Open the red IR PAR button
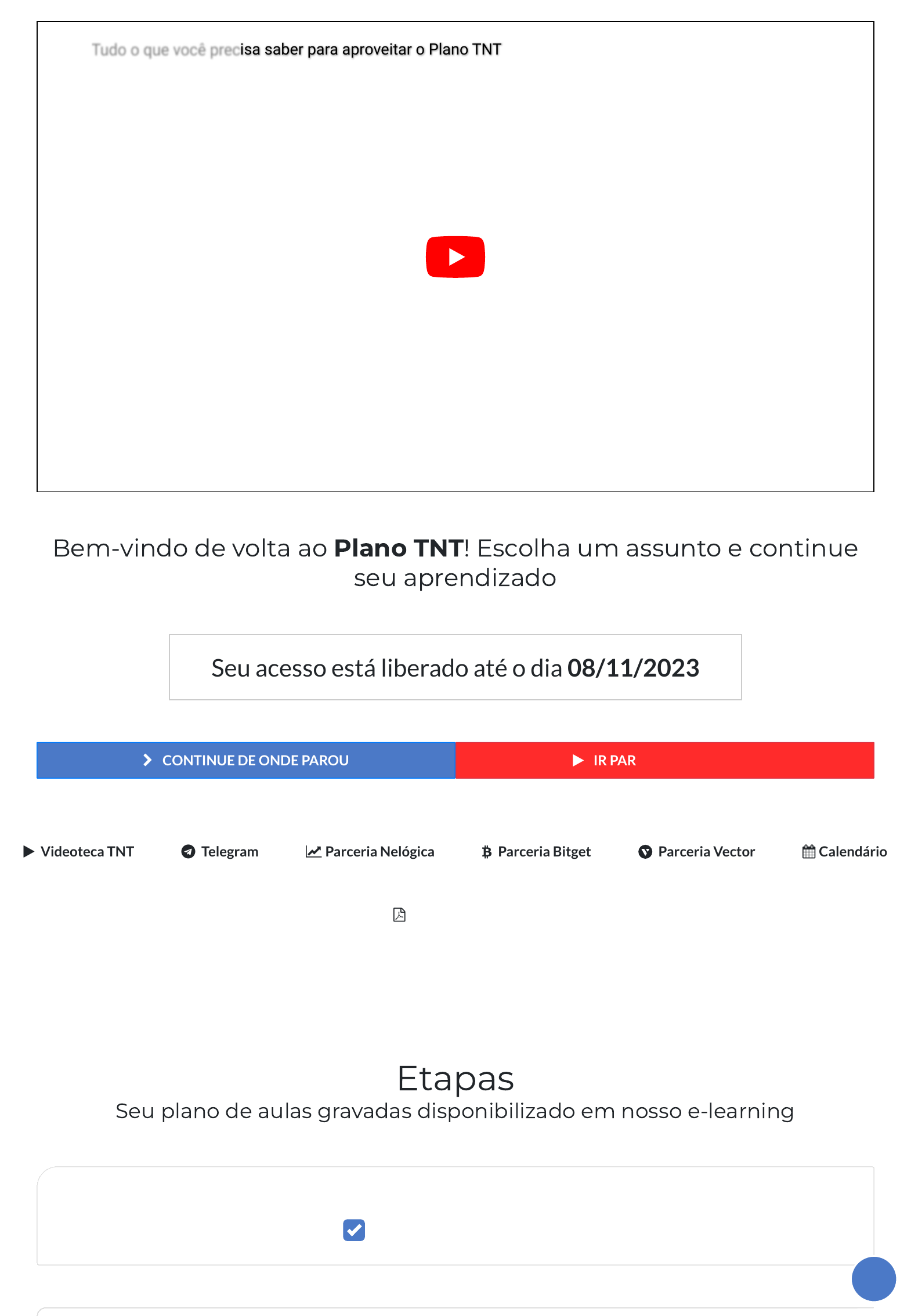This screenshot has height=1316, width=911. click(x=664, y=760)
